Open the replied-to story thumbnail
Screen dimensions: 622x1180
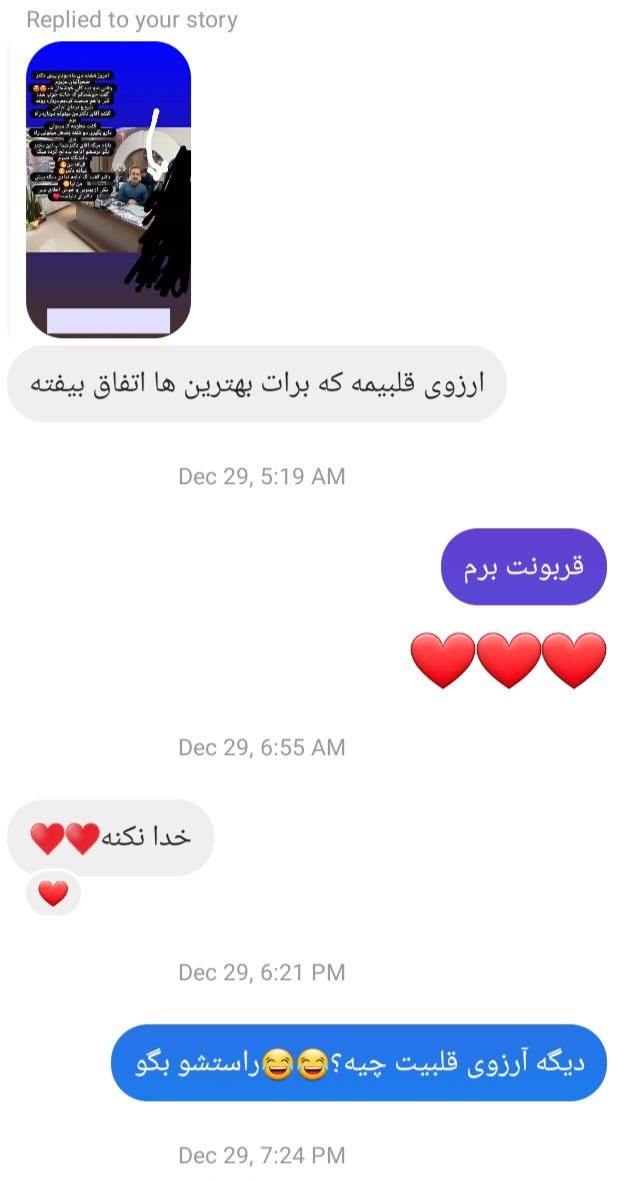coord(108,189)
